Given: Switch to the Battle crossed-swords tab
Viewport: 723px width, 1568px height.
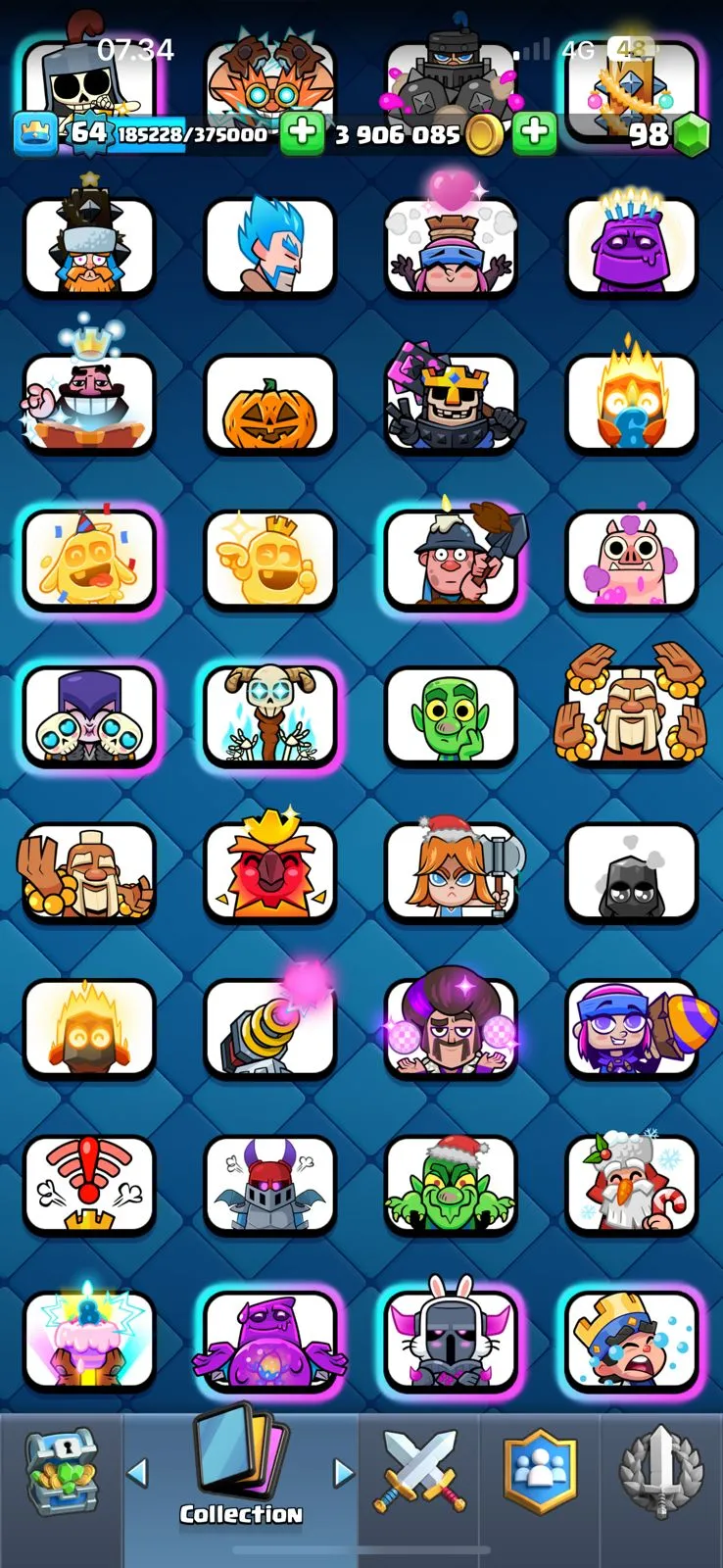Looking at the screenshot, I should 419,1472.
